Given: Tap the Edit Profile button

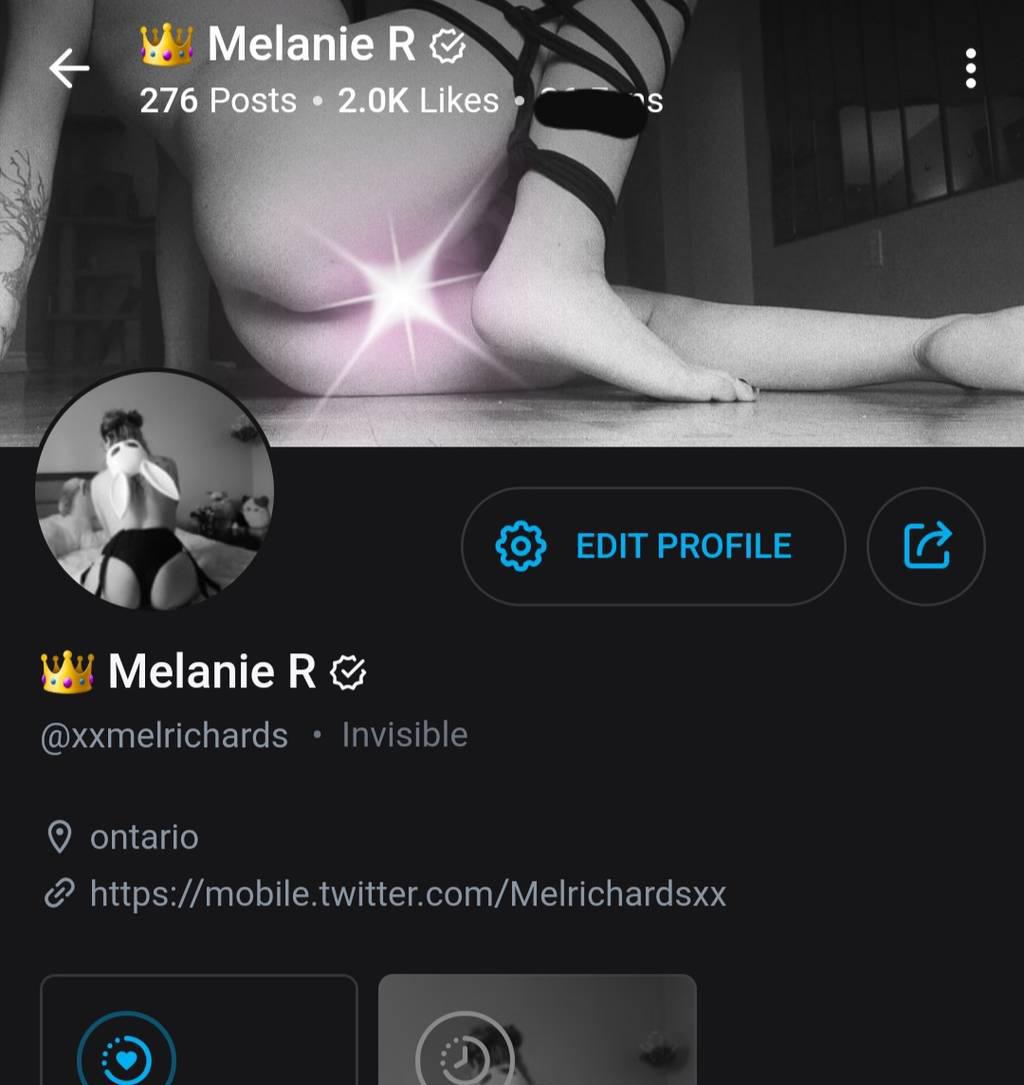Looking at the screenshot, I should point(653,546).
